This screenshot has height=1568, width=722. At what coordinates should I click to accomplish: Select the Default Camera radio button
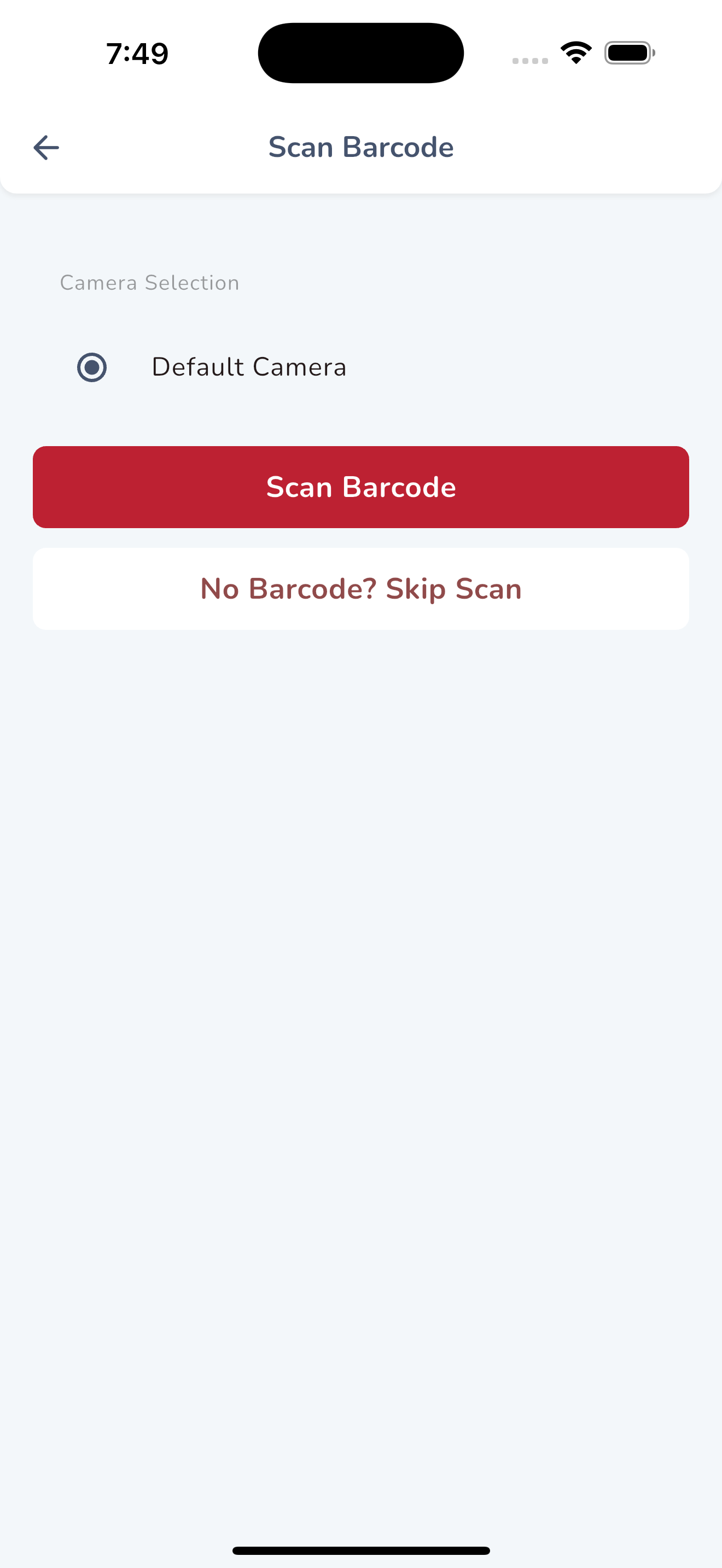click(92, 367)
